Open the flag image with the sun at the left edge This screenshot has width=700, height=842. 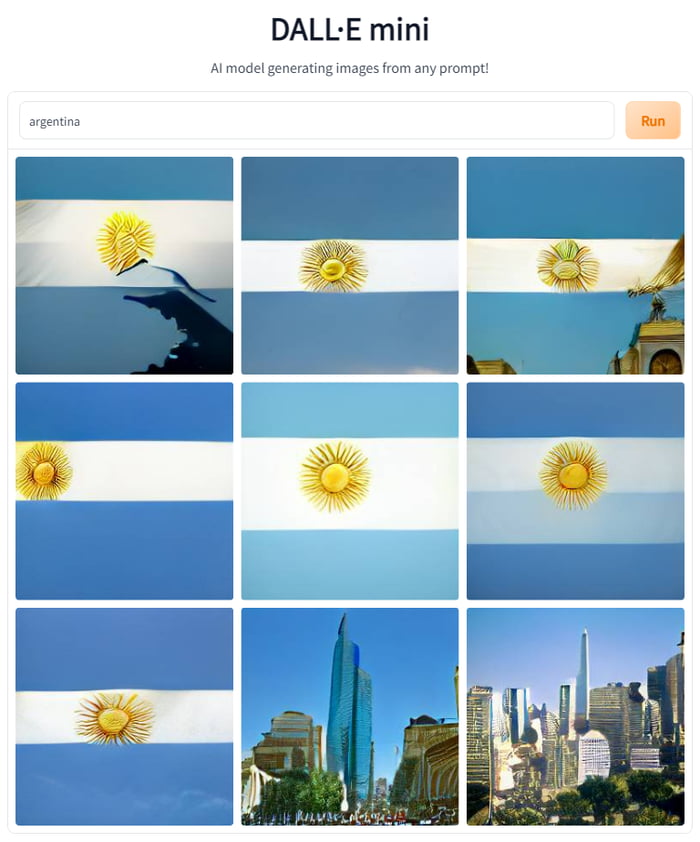124,491
